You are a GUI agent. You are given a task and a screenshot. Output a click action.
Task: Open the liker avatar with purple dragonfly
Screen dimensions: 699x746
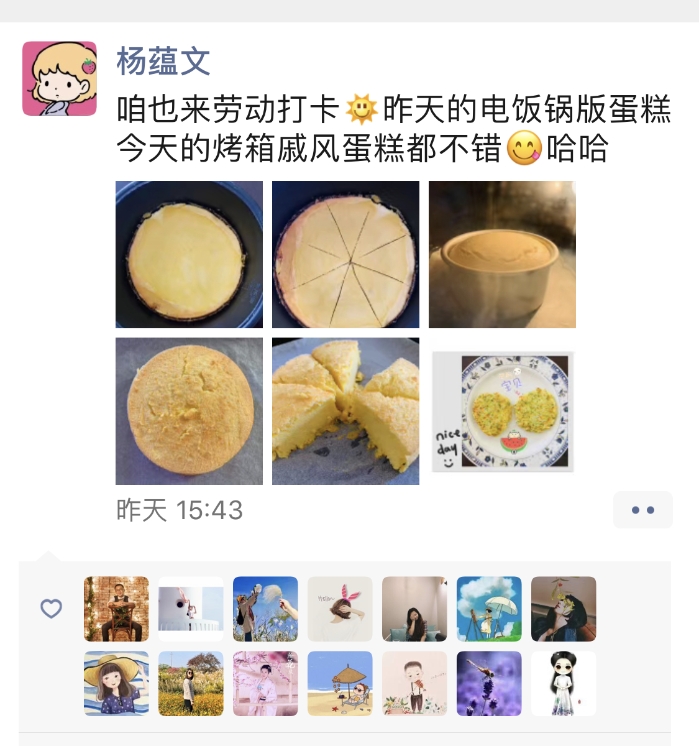[489, 683]
